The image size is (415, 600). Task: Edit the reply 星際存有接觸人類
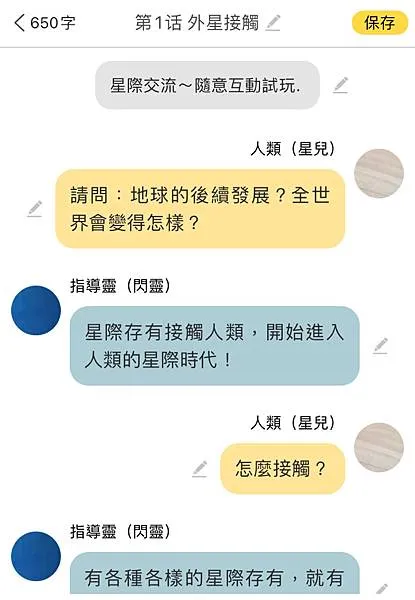click(x=380, y=346)
